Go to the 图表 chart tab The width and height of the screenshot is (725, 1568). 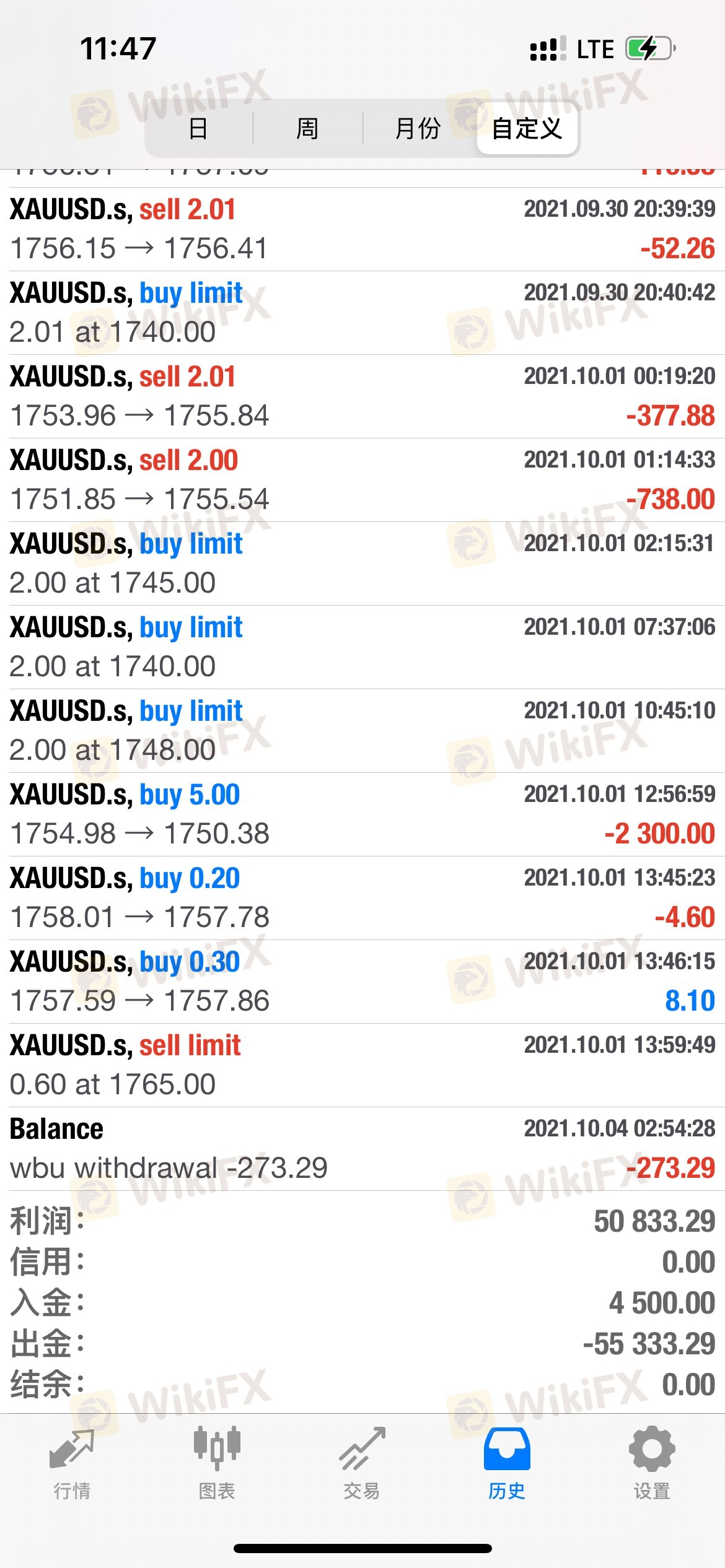pos(217,1464)
